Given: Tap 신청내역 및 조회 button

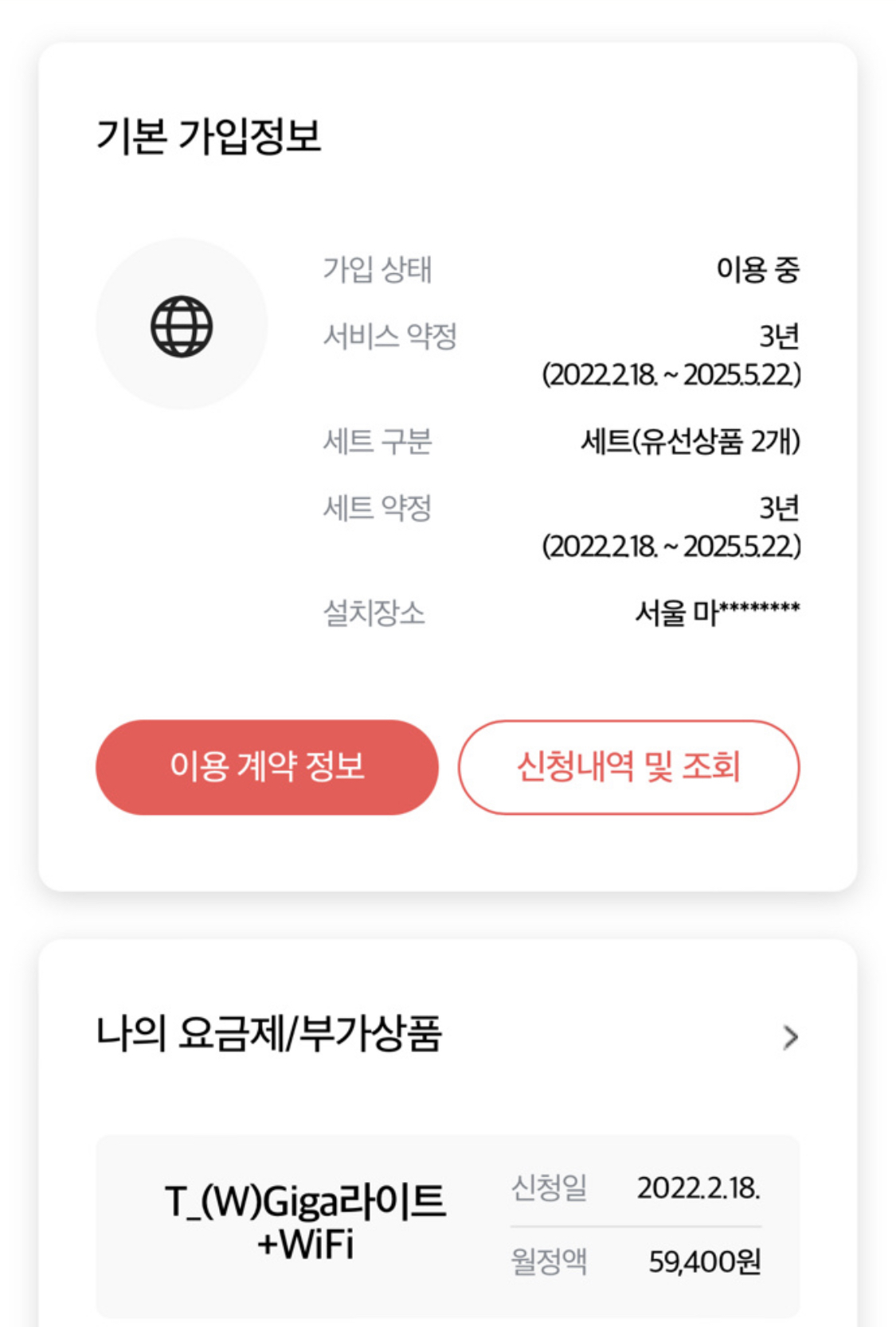Looking at the screenshot, I should pos(628,767).
